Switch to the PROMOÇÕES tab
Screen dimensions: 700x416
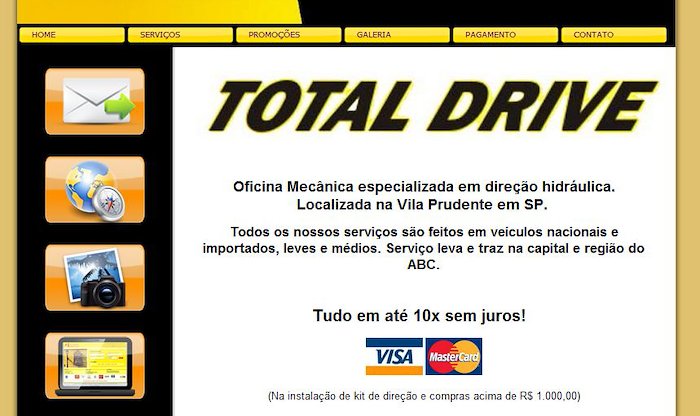[288, 35]
